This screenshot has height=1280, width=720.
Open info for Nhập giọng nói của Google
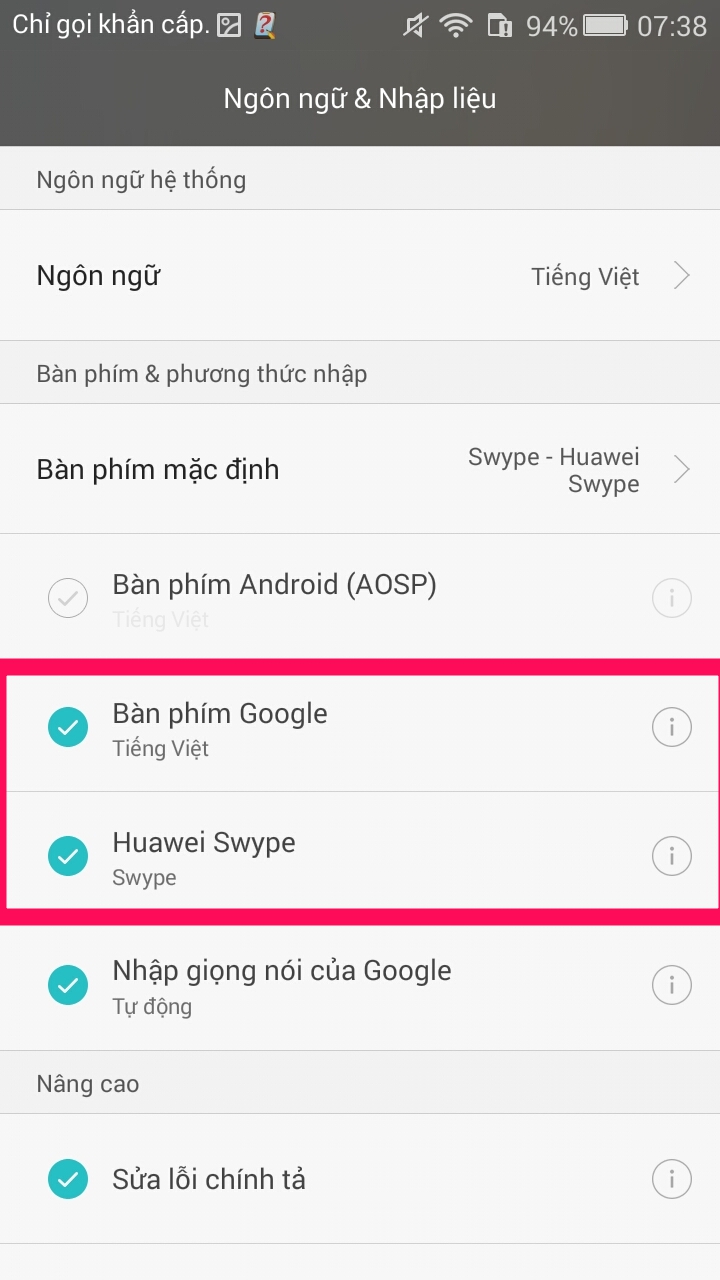click(671, 985)
